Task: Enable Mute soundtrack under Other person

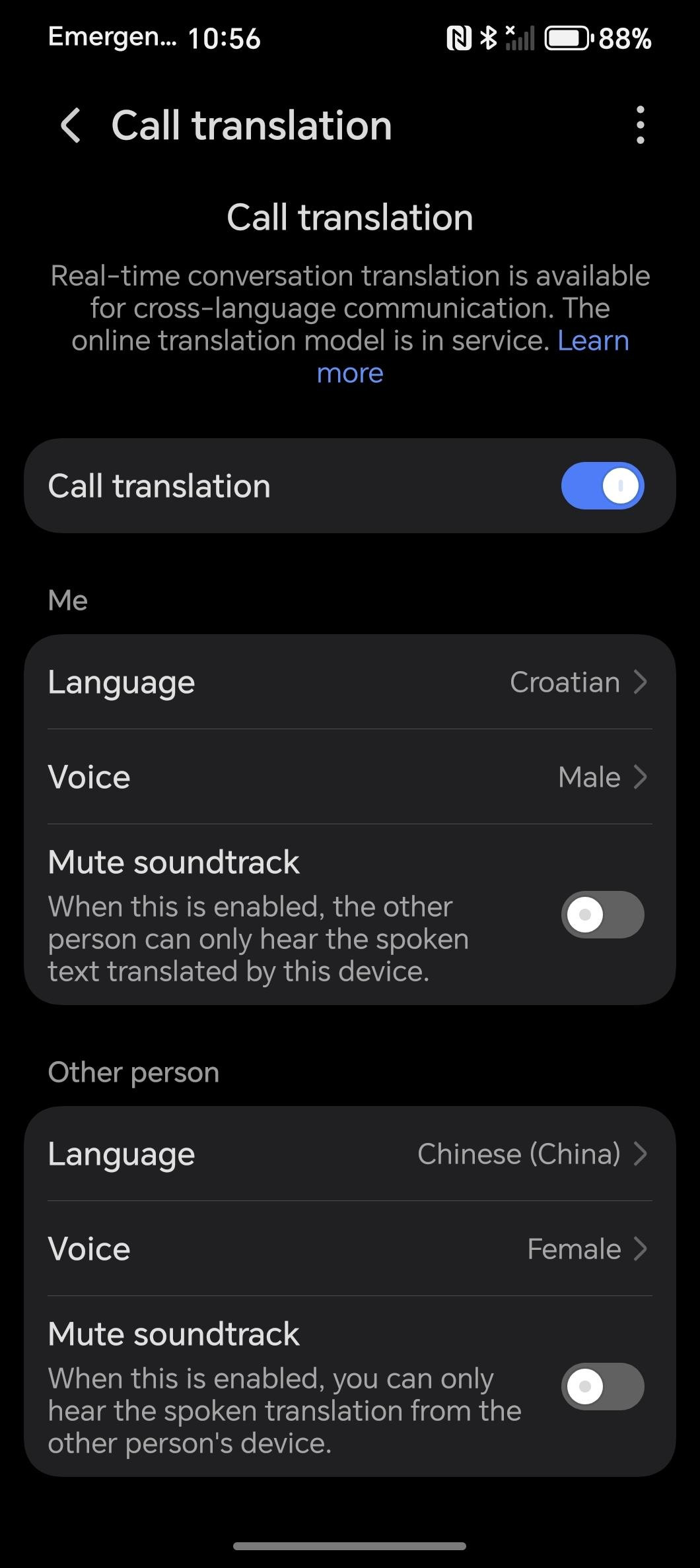Action: [602, 1387]
